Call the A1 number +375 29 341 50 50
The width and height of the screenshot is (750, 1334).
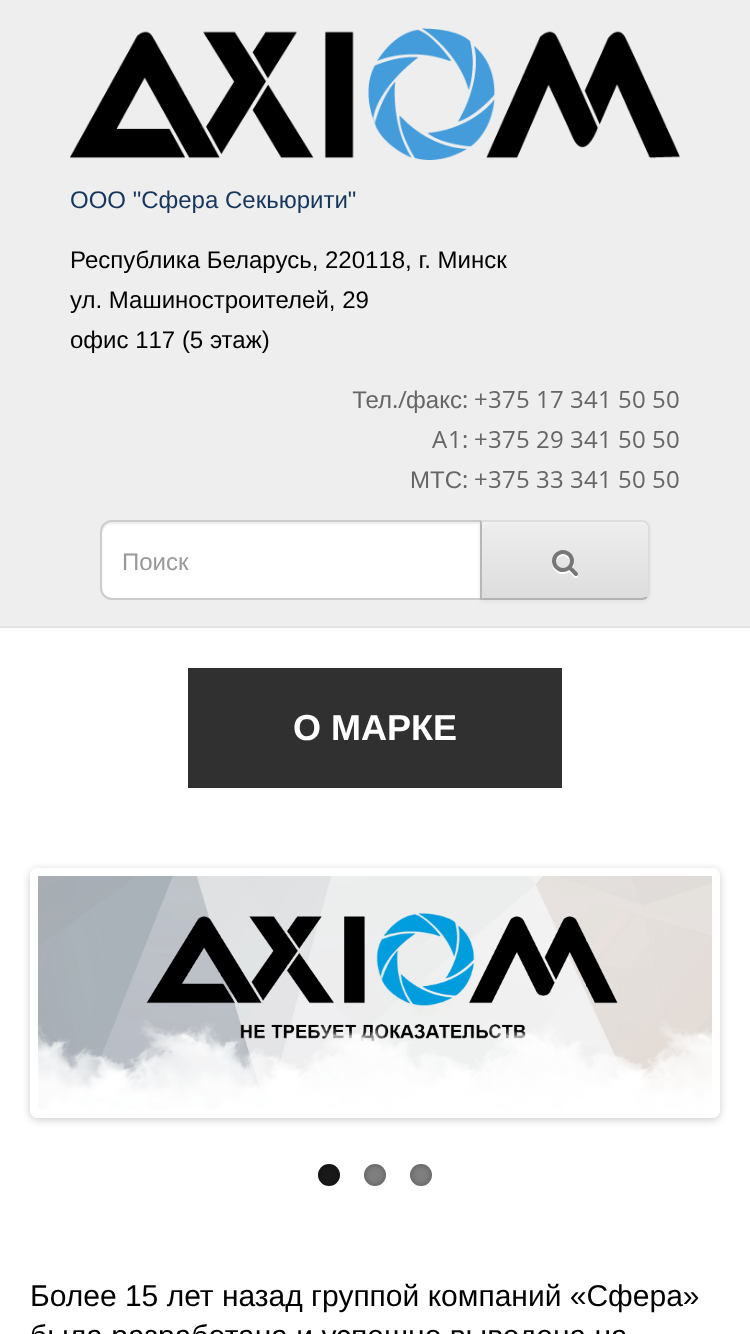click(x=576, y=440)
